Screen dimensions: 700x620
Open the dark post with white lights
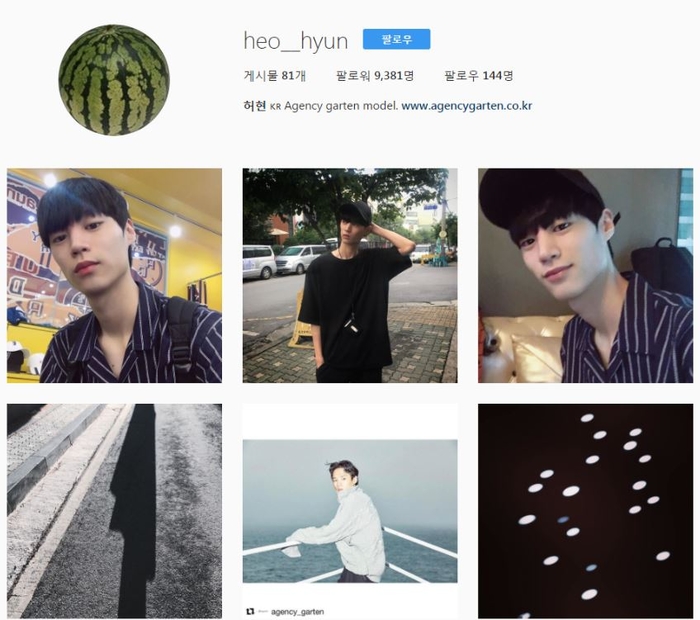pyautogui.click(x=585, y=511)
